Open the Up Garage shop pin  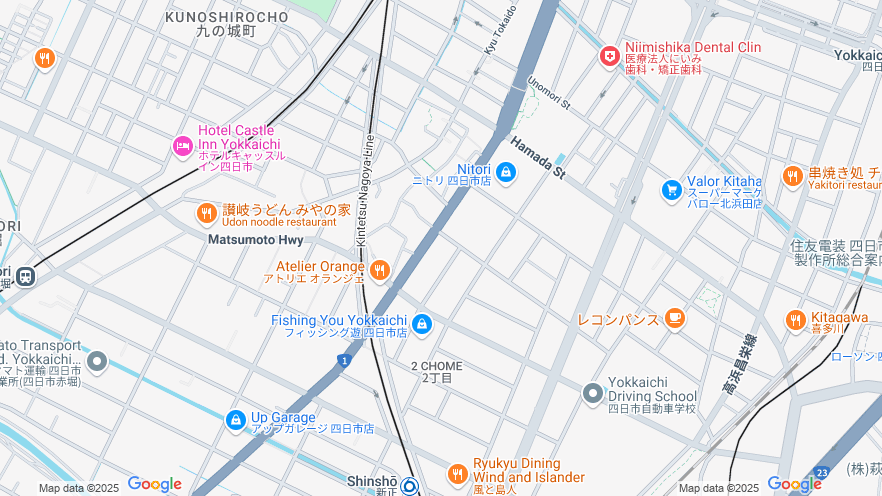(x=236, y=420)
